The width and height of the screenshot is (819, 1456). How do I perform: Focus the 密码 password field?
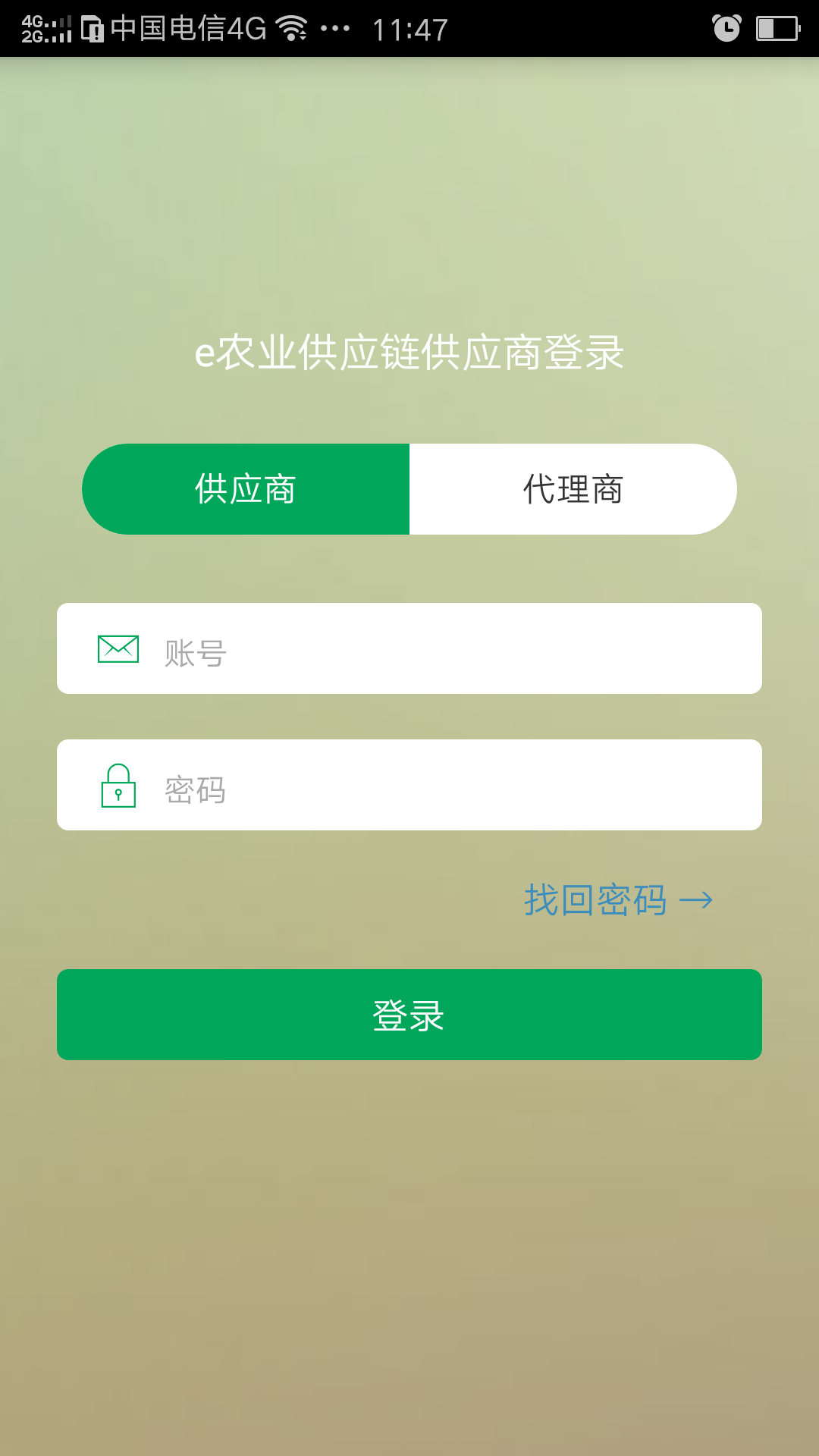tap(409, 785)
